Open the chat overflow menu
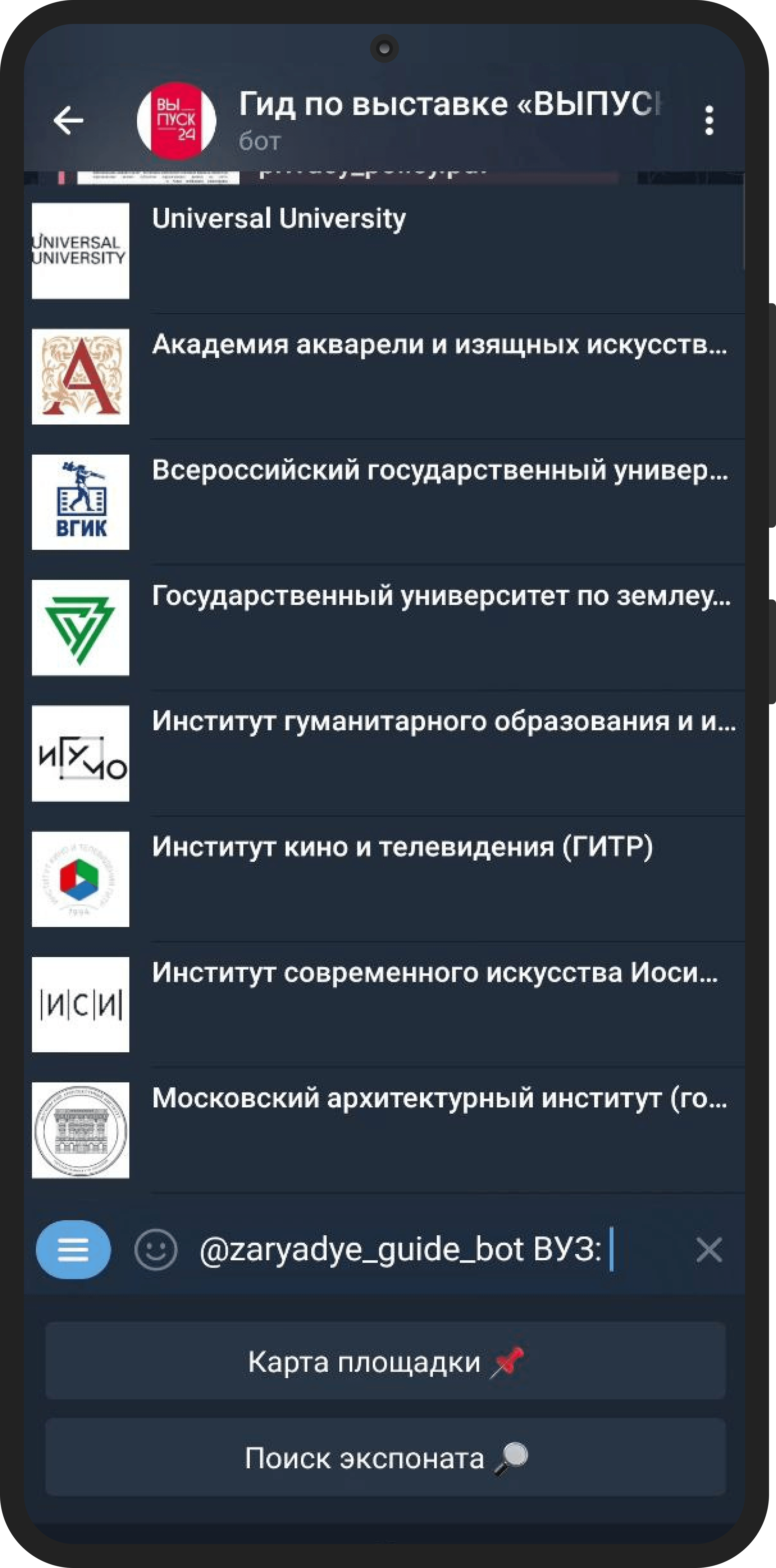The width and height of the screenshot is (776, 1568). [708, 120]
